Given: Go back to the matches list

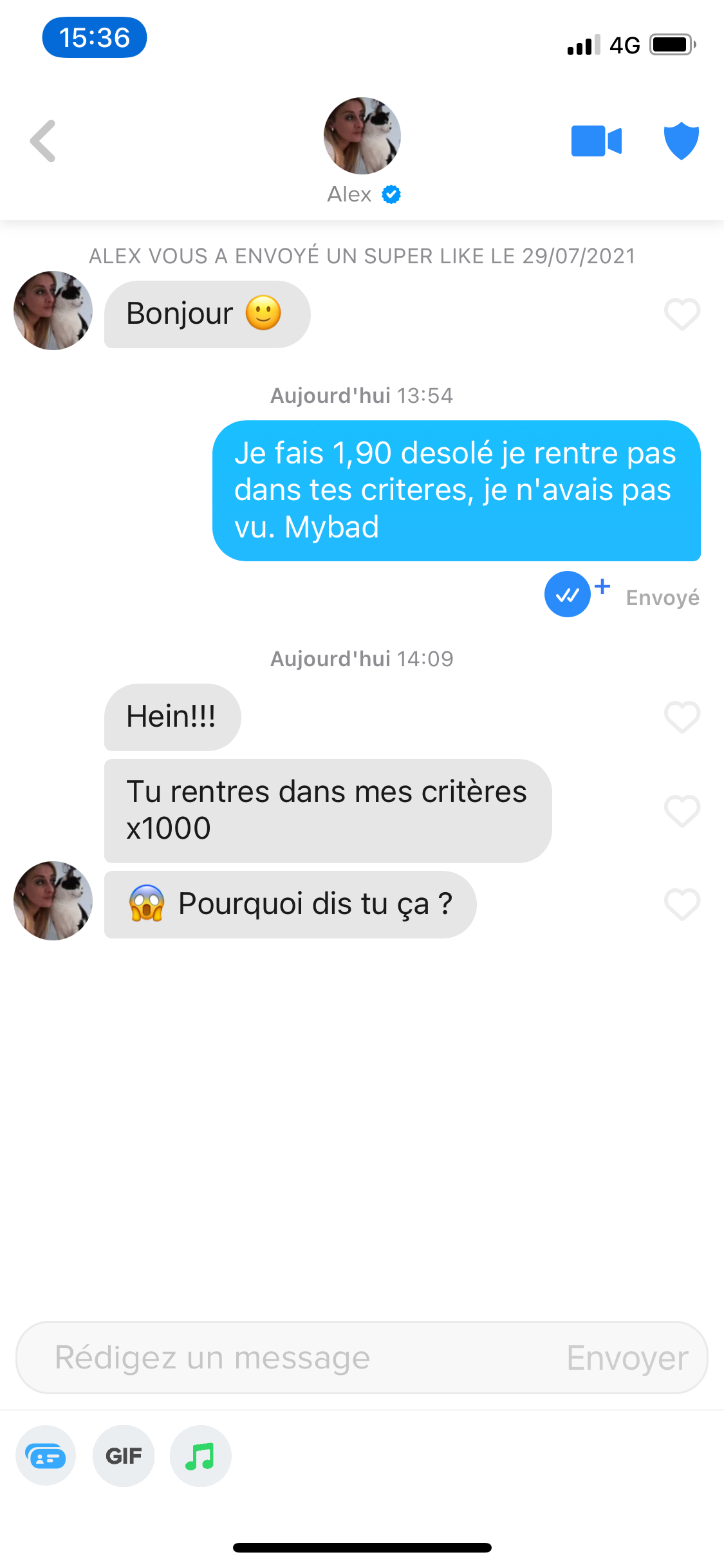Looking at the screenshot, I should coord(43,141).
